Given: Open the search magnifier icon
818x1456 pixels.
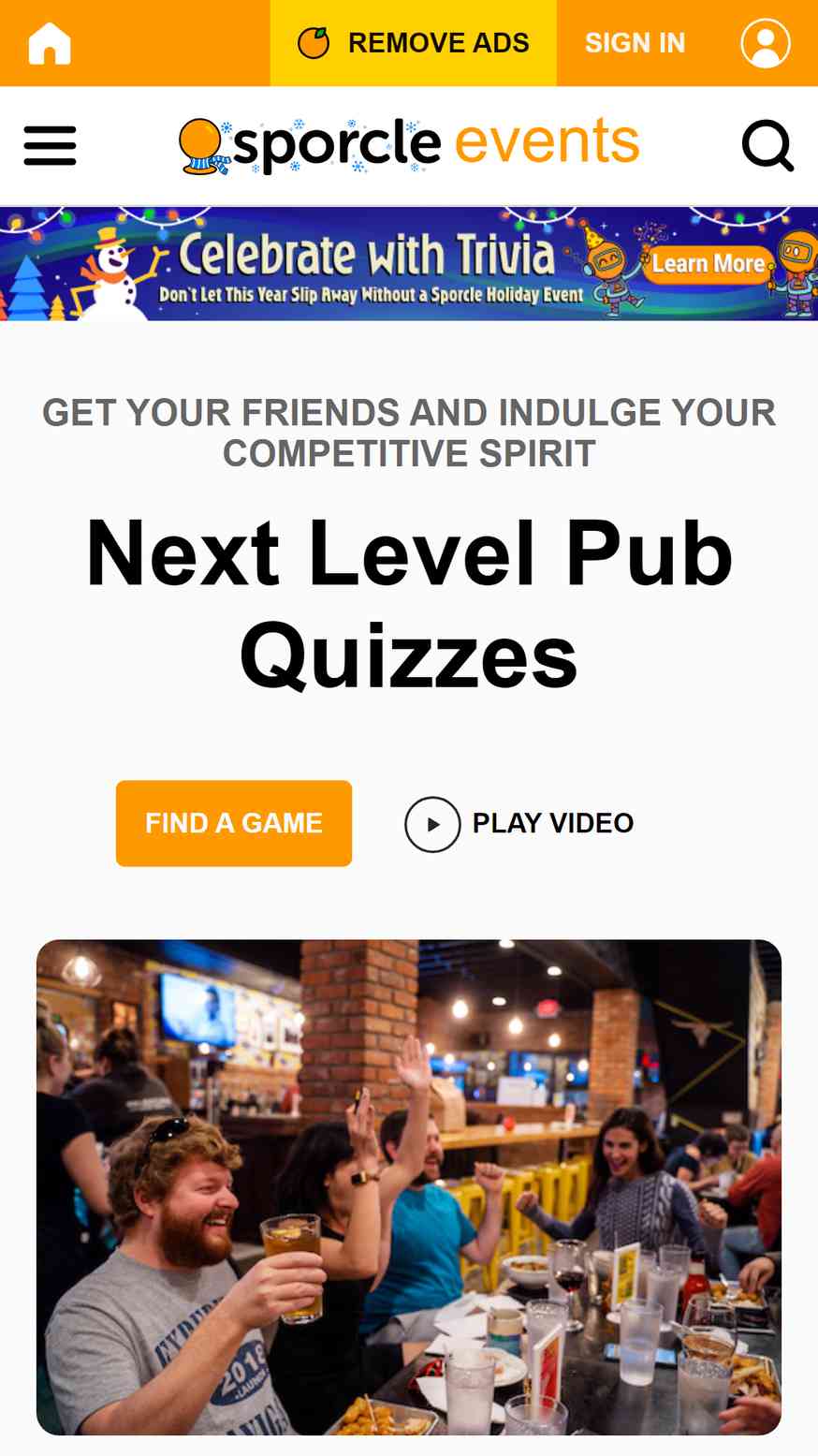Looking at the screenshot, I should click(x=767, y=146).
